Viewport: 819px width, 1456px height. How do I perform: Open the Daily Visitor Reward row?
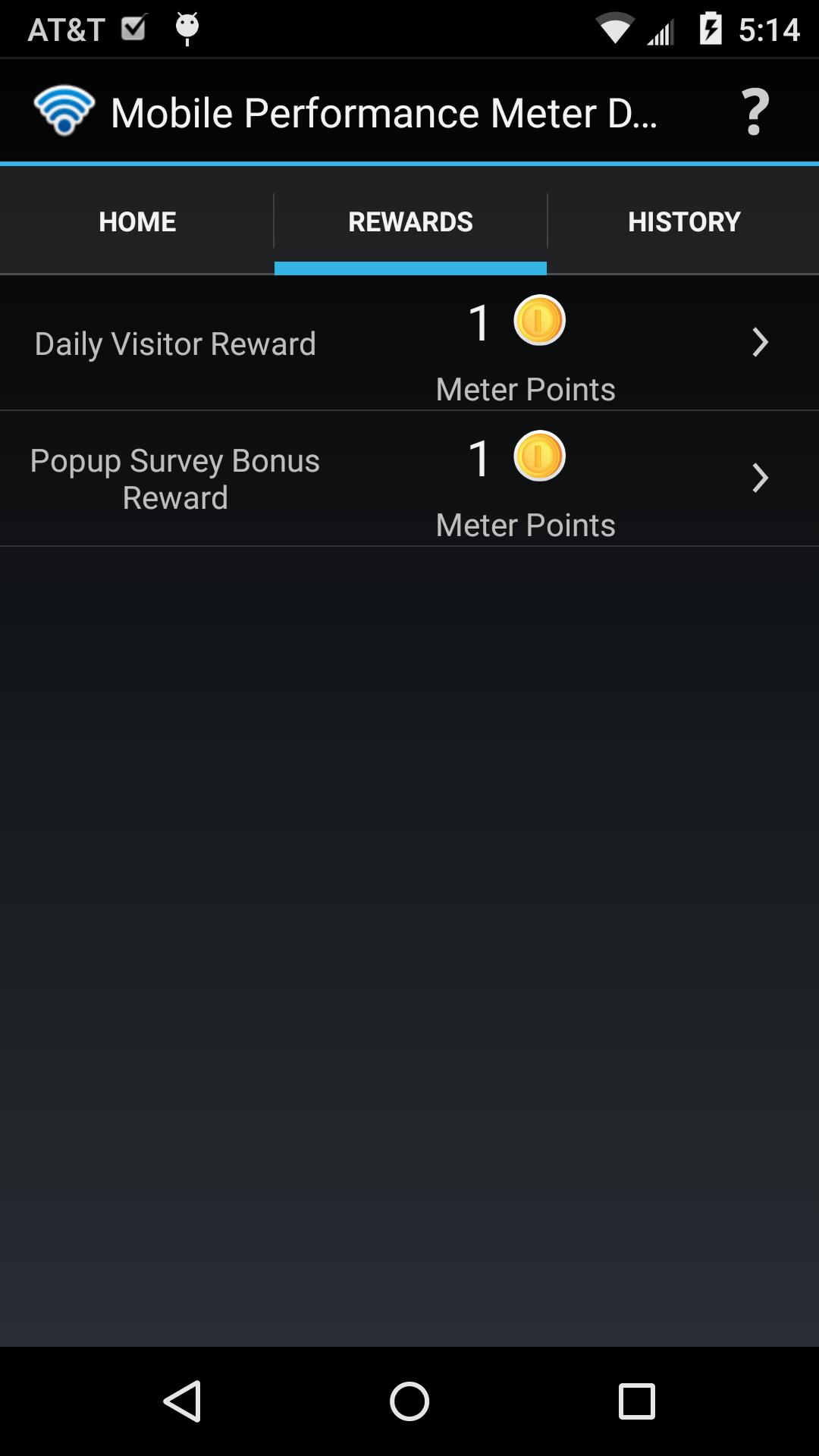tap(409, 343)
